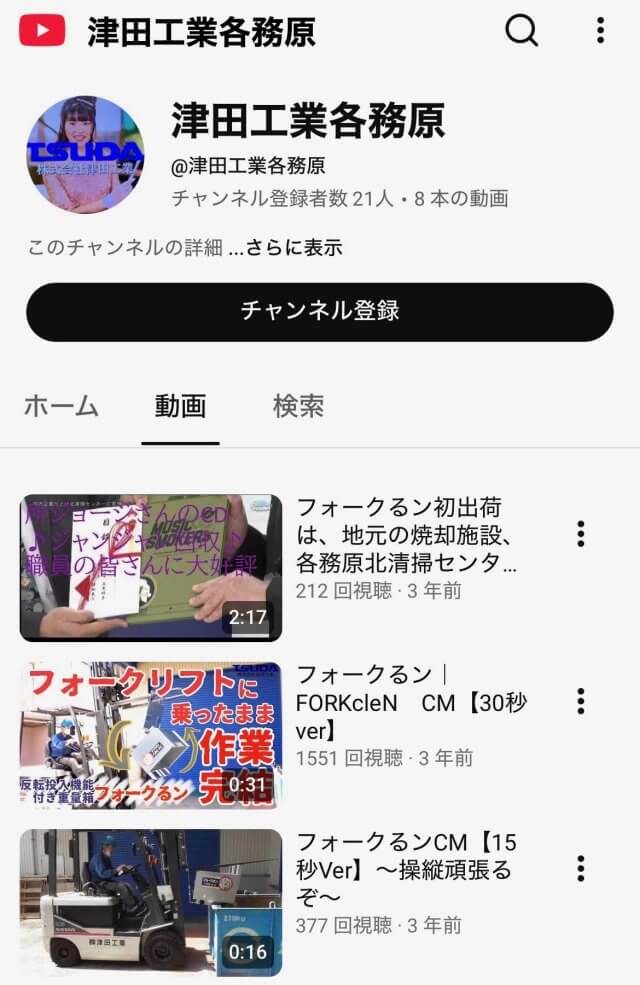Open options for FORKcleN CM 30秒 ver video
640x985 pixels.
click(x=580, y=701)
